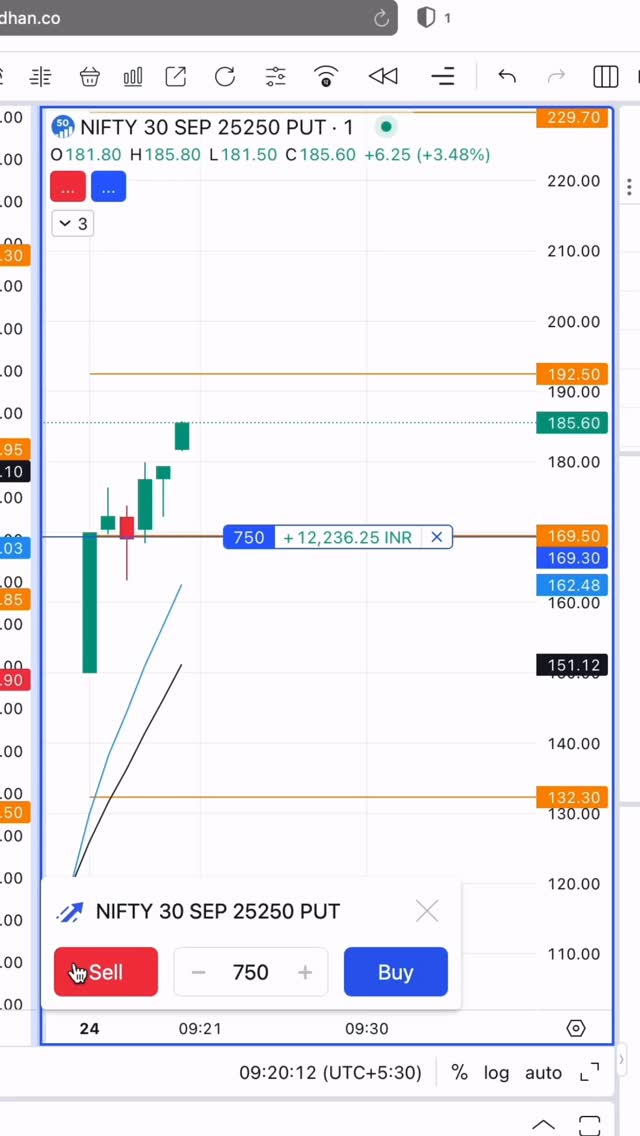
Task: Open chart in a new window
Action: [175, 76]
